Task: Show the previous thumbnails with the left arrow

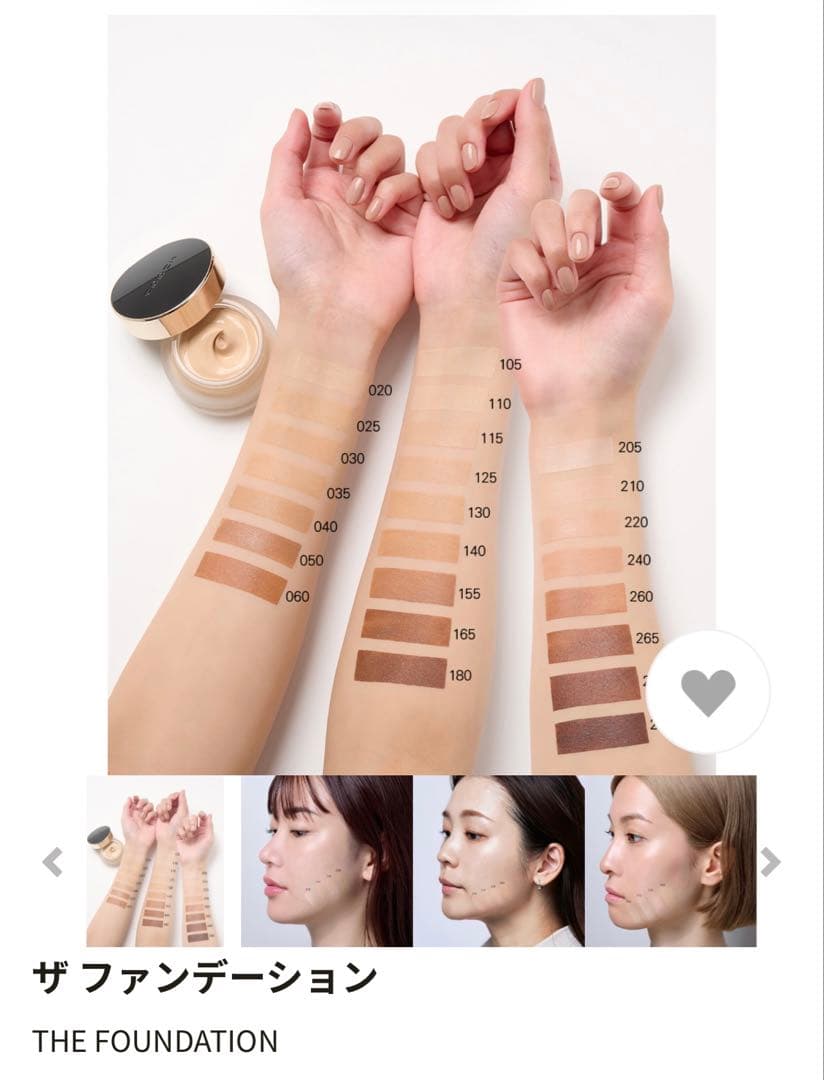Action: pyautogui.click(x=53, y=862)
